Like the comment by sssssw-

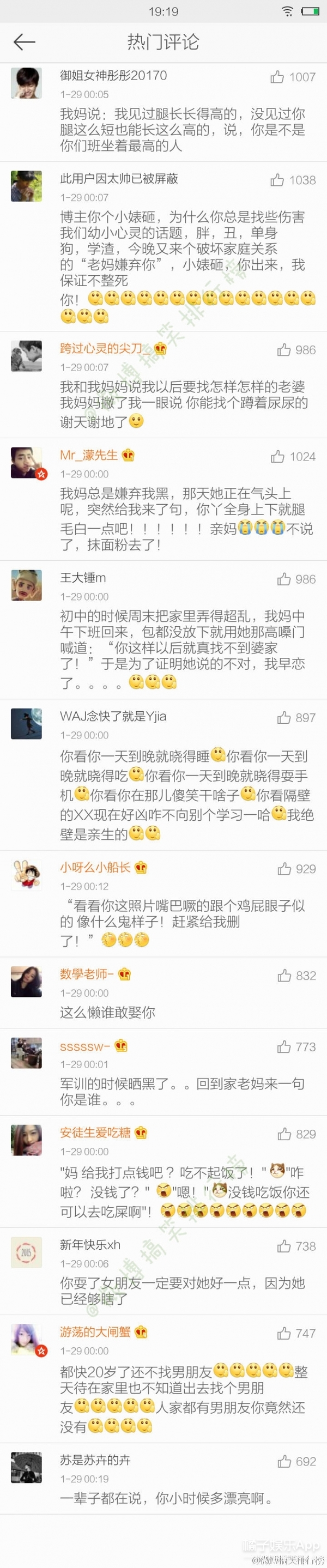coord(283,1047)
